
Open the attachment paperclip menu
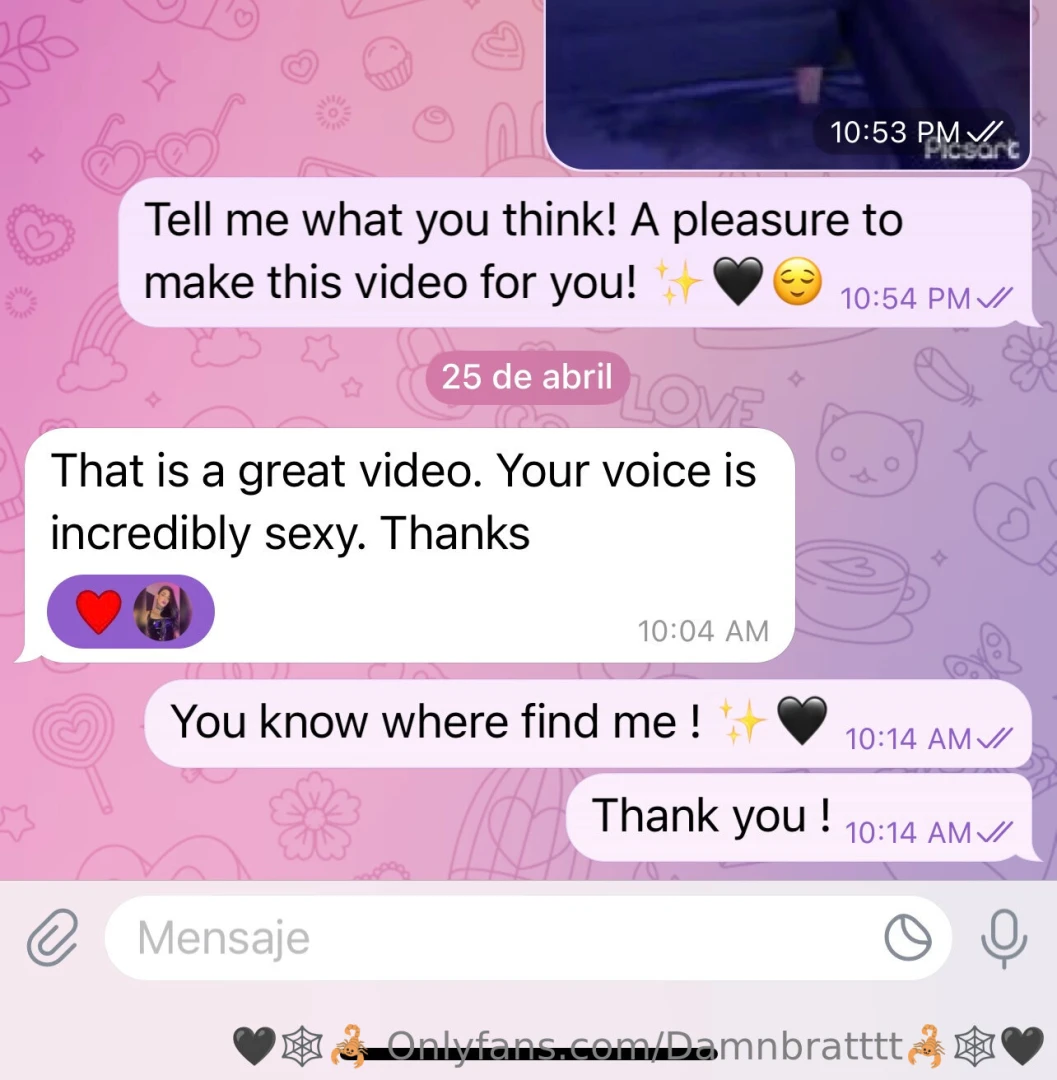point(52,938)
